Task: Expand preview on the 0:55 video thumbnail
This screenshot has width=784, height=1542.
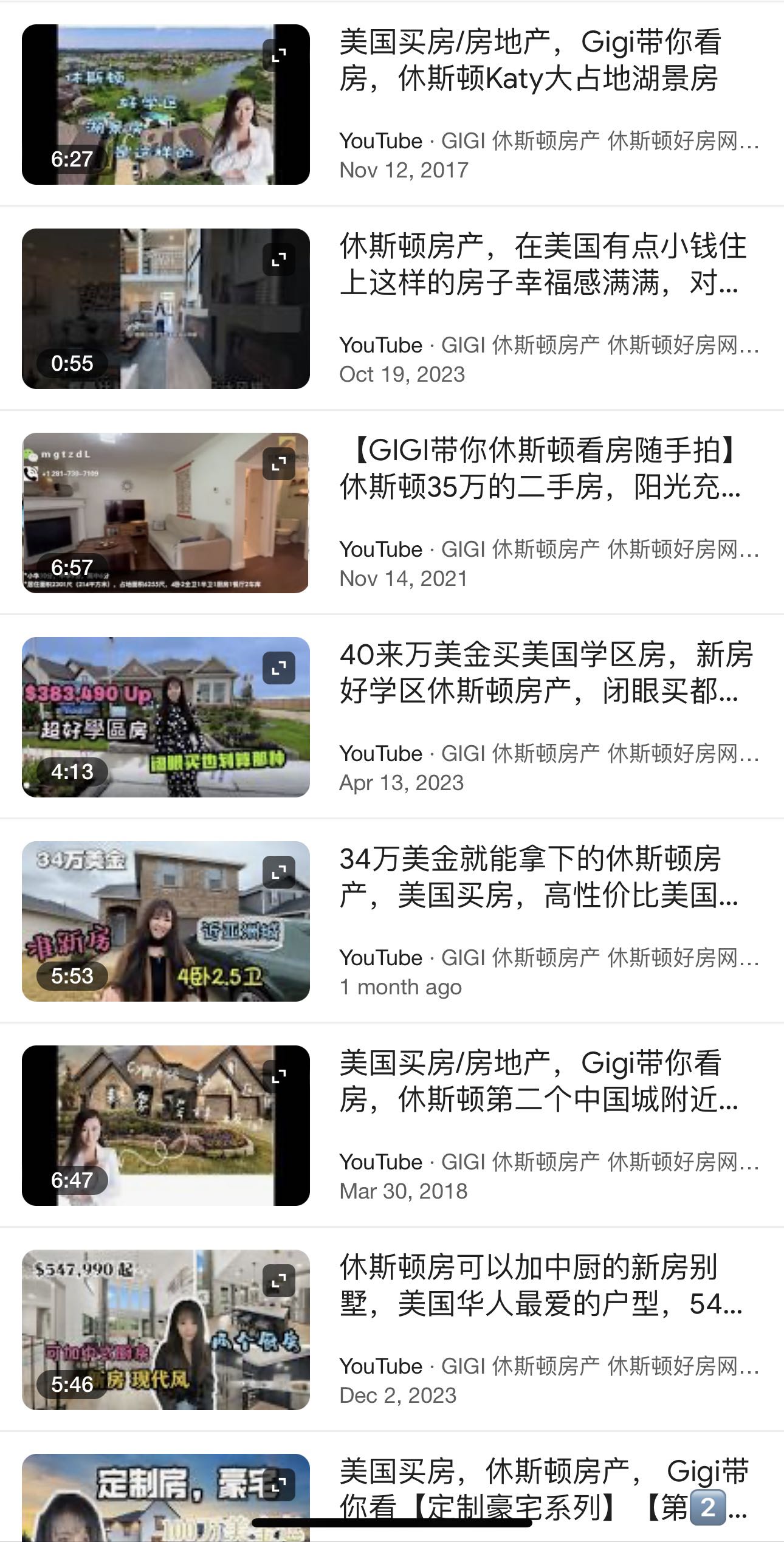Action: tap(278, 260)
